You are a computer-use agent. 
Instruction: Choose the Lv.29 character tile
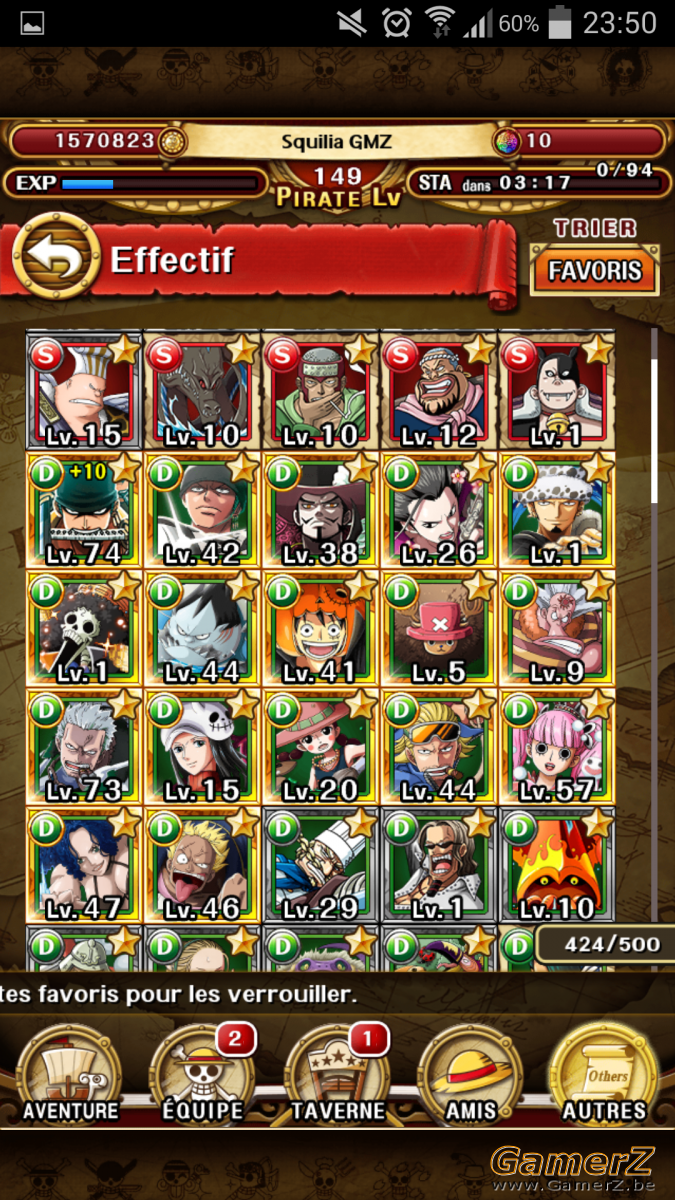coord(320,865)
